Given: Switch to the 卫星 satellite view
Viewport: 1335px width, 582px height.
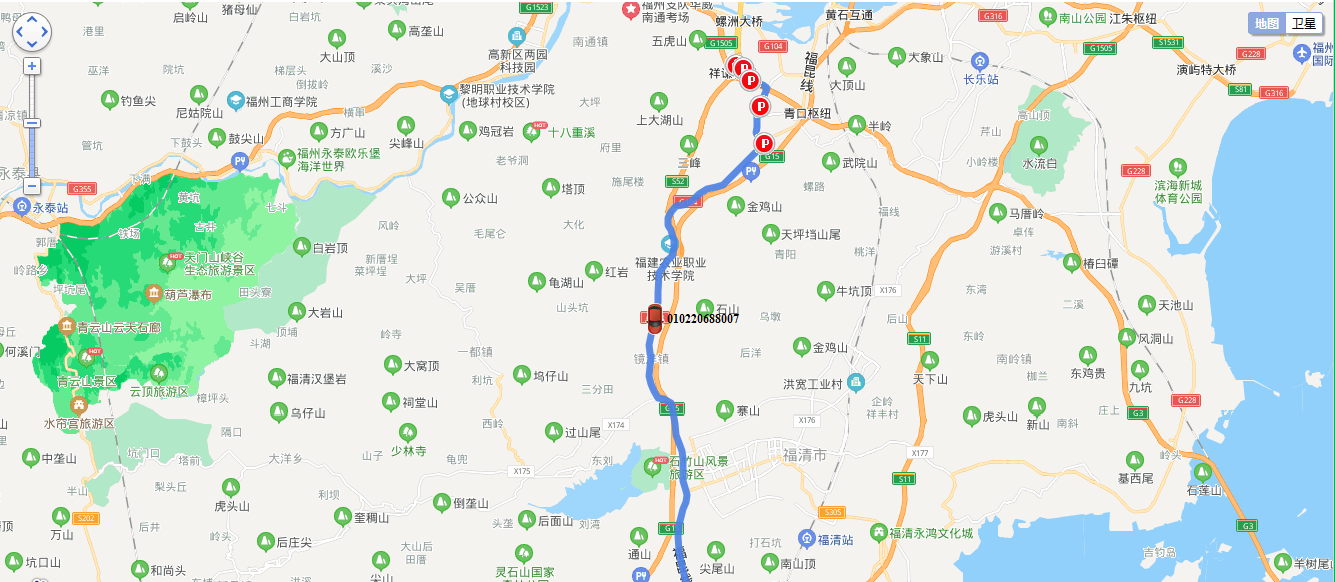Looking at the screenshot, I should 1303,23.
